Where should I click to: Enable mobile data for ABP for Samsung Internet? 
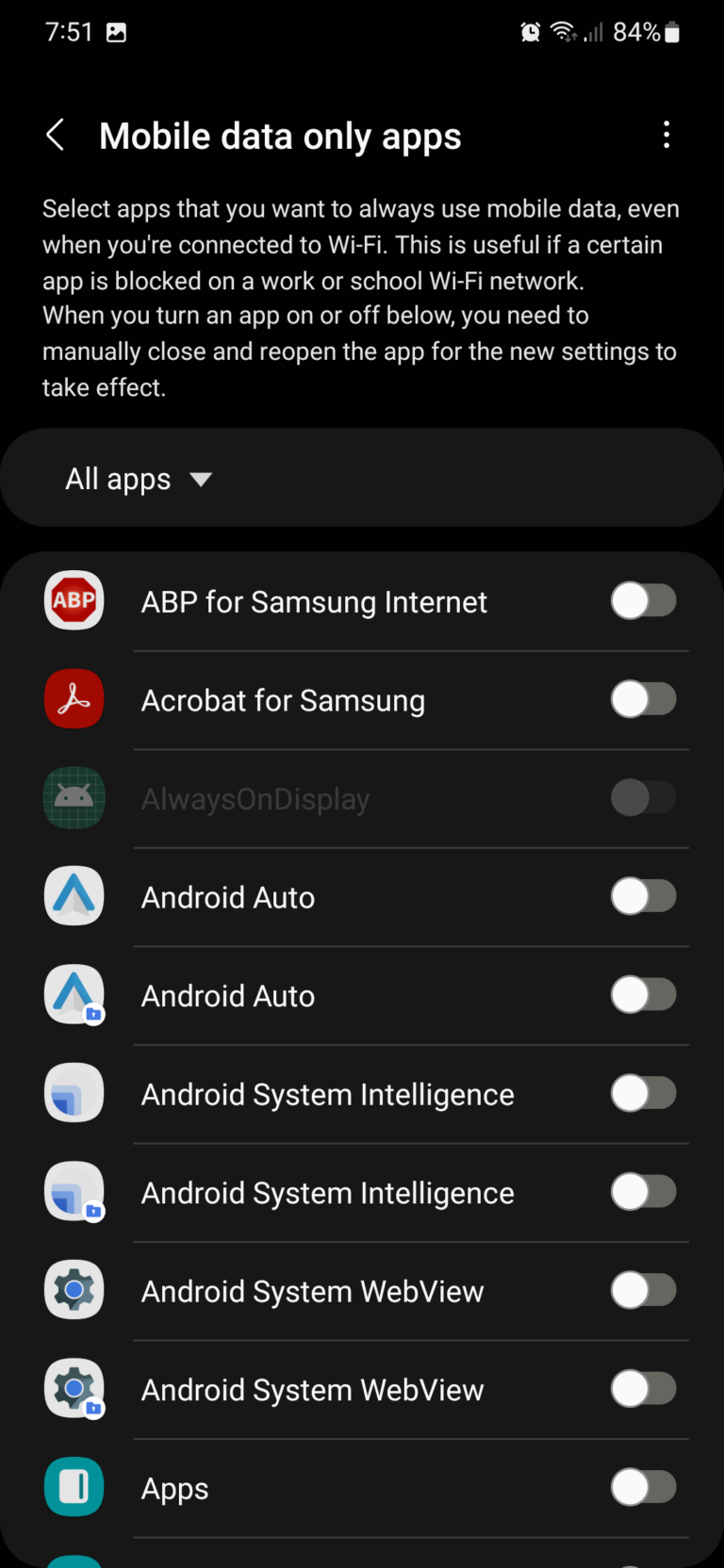pos(644,600)
